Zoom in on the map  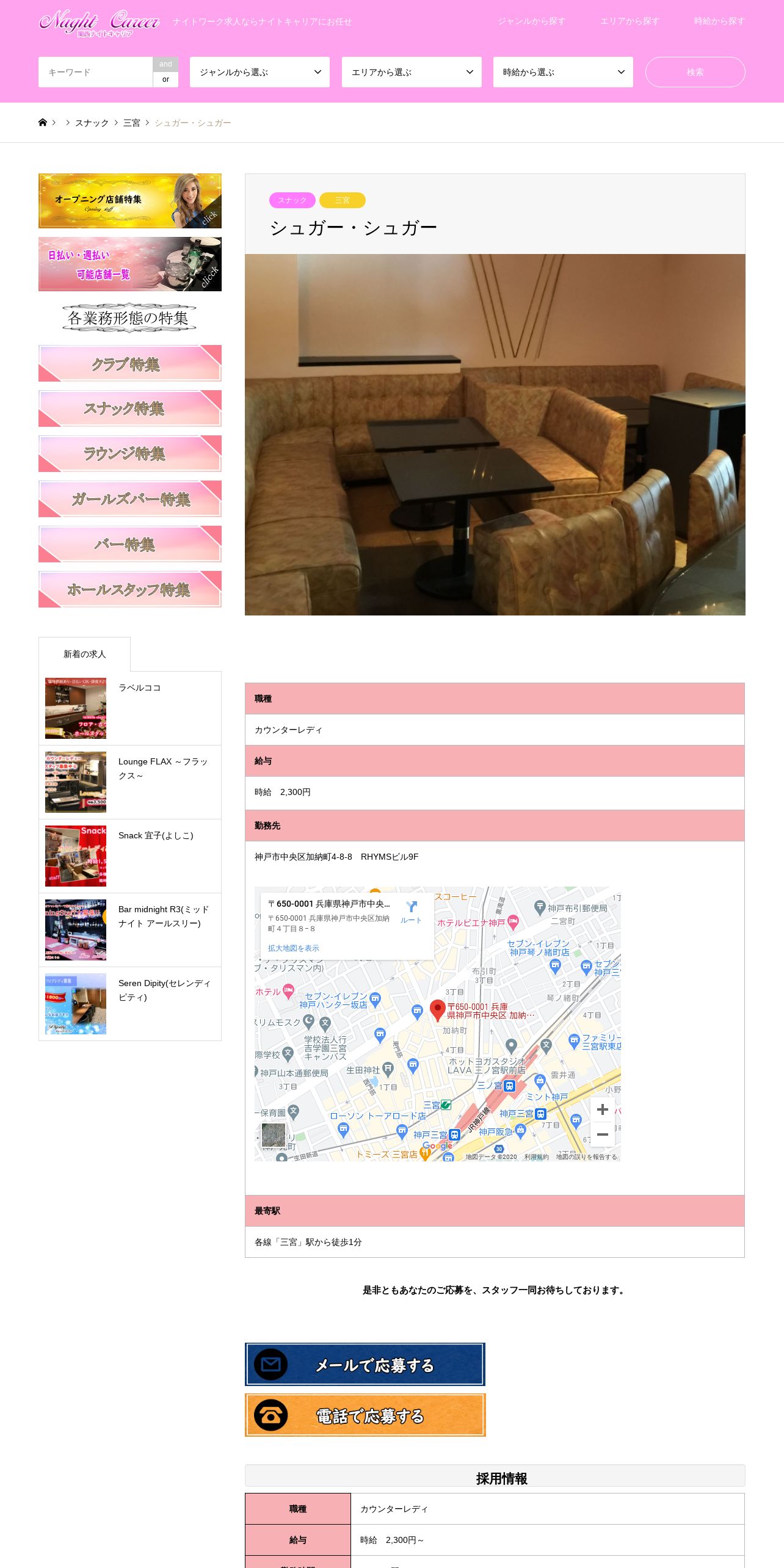tap(602, 1109)
